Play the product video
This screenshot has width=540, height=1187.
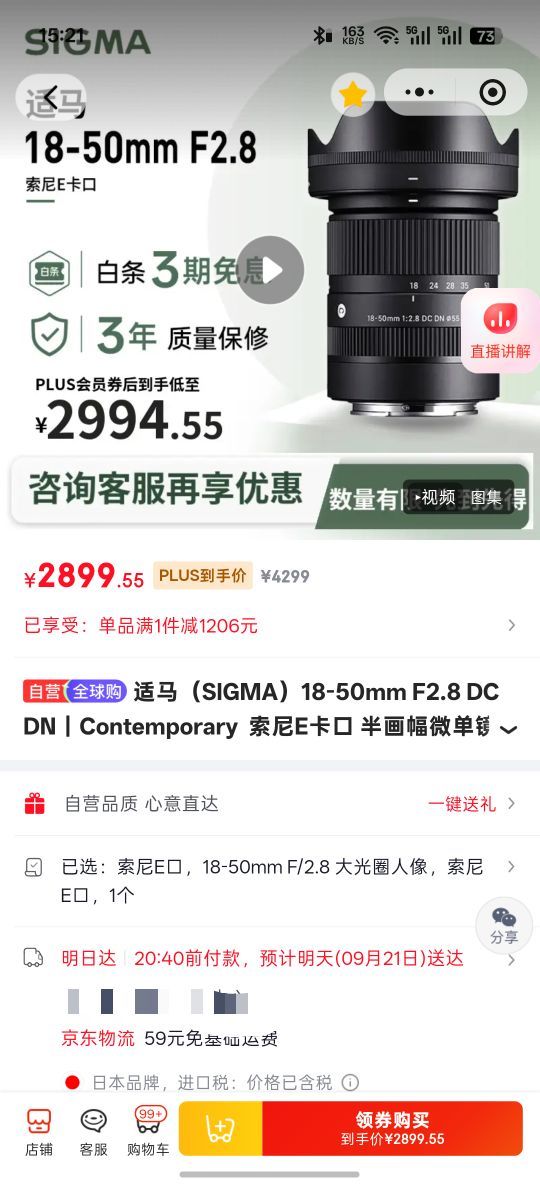[271, 270]
